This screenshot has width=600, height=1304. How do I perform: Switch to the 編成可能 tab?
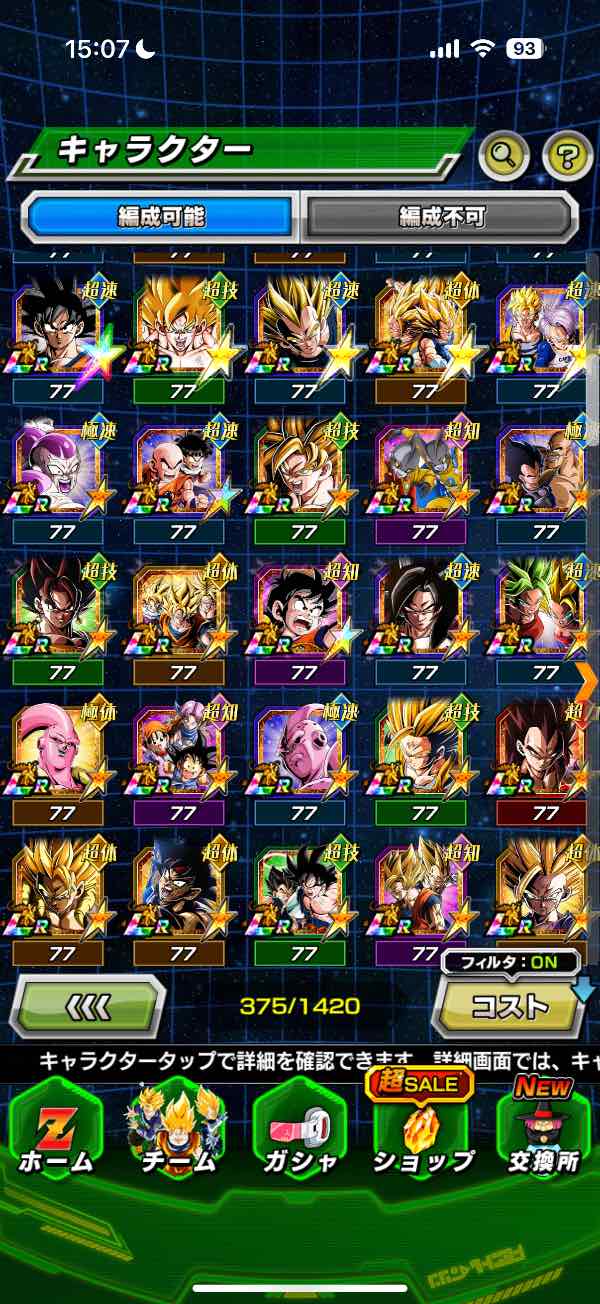click(162, 215)
